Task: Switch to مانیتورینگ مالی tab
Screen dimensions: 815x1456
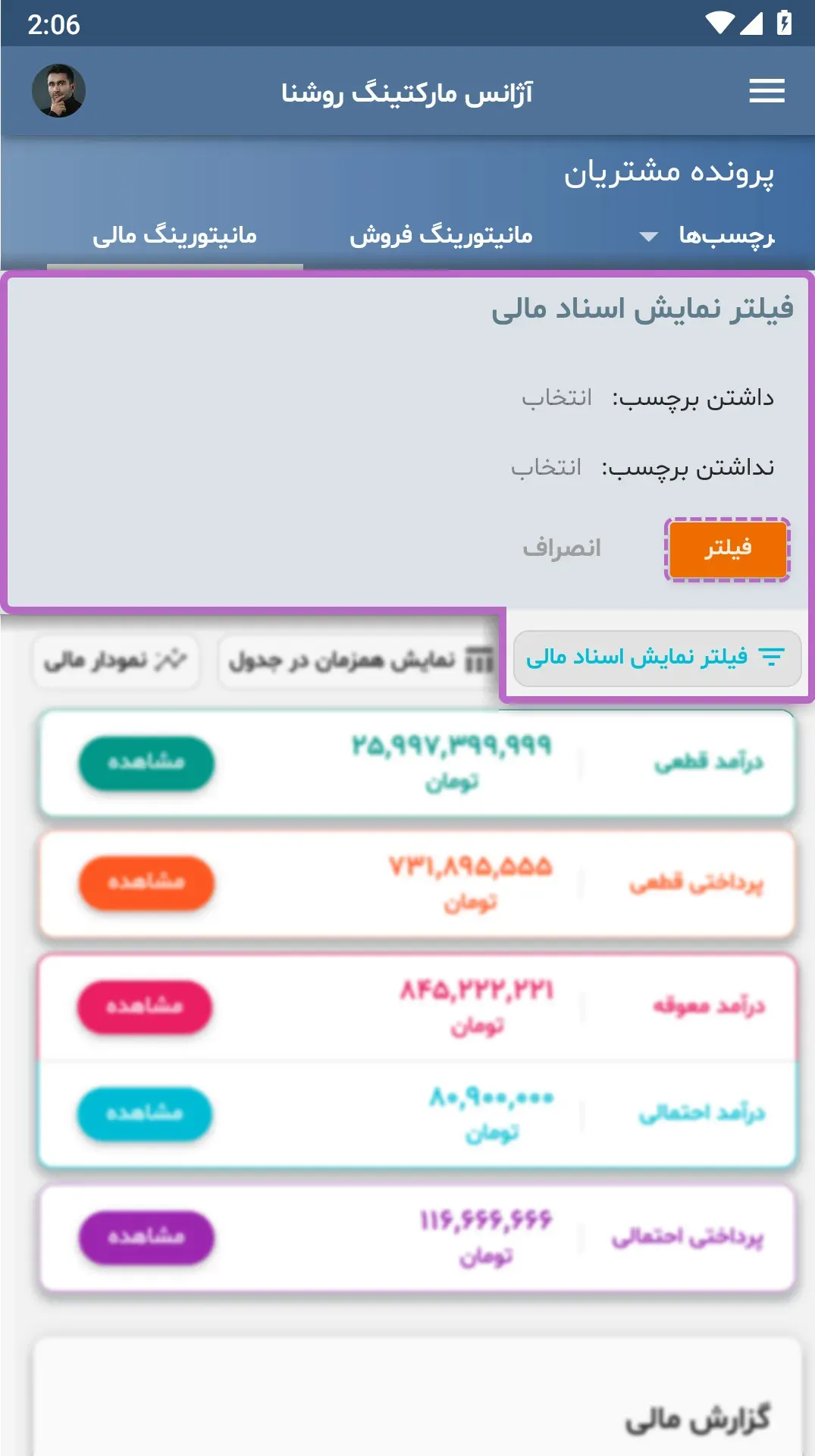Action: point(175,236)
